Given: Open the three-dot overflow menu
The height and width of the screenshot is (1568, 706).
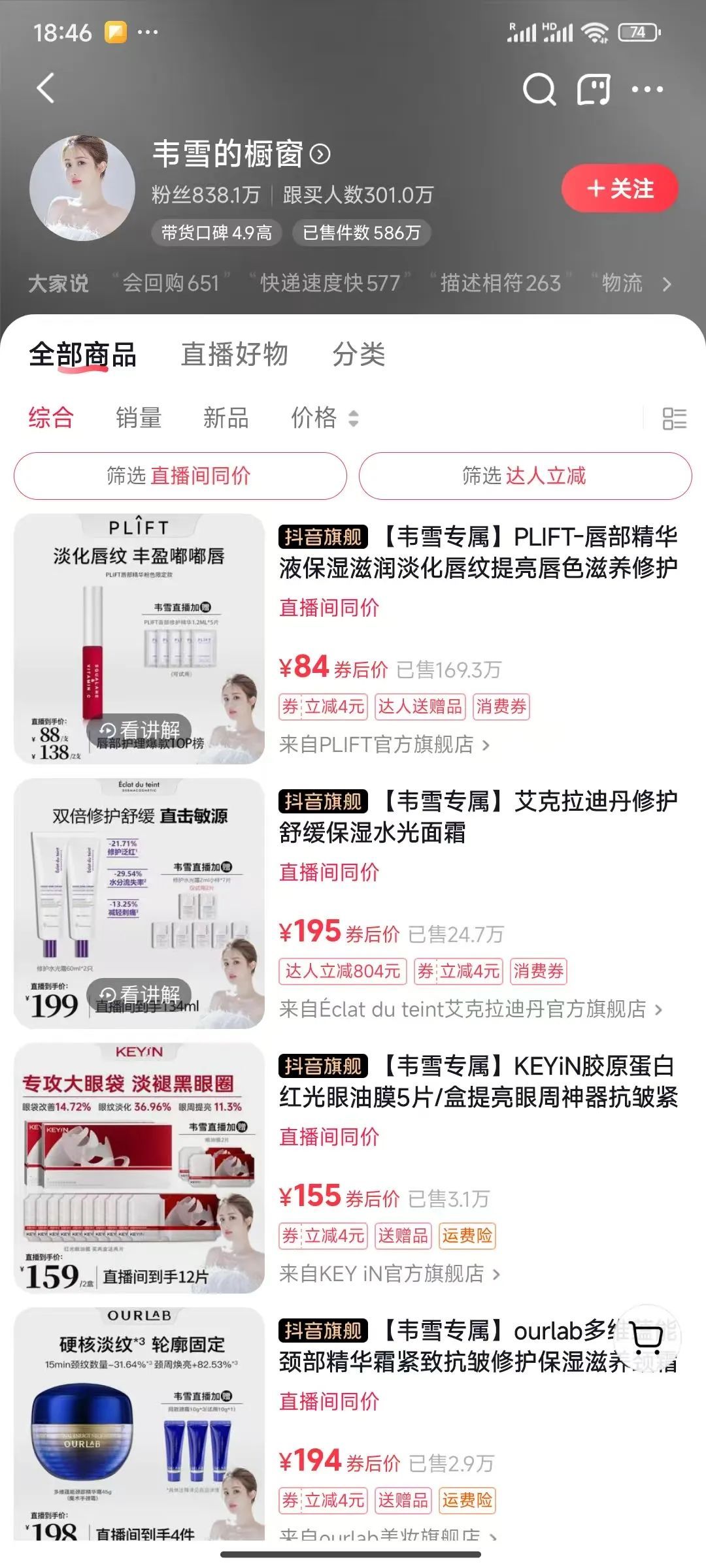Looking at the screenshot, I should (647, 89).
